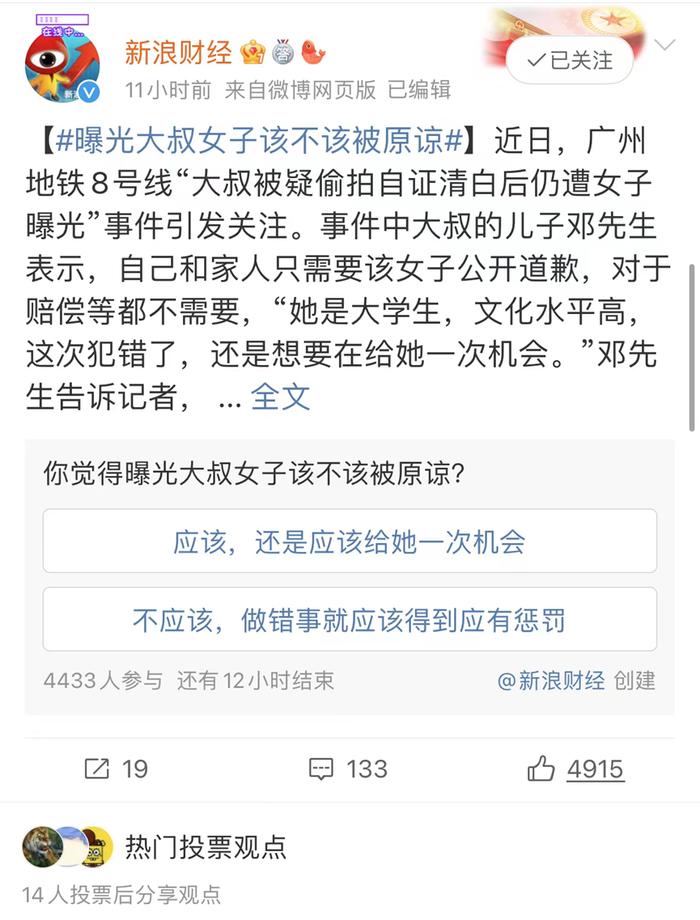Screen dimensions: 700x920
Task: Repost this post with 19 shares
Action: point(116,768)
